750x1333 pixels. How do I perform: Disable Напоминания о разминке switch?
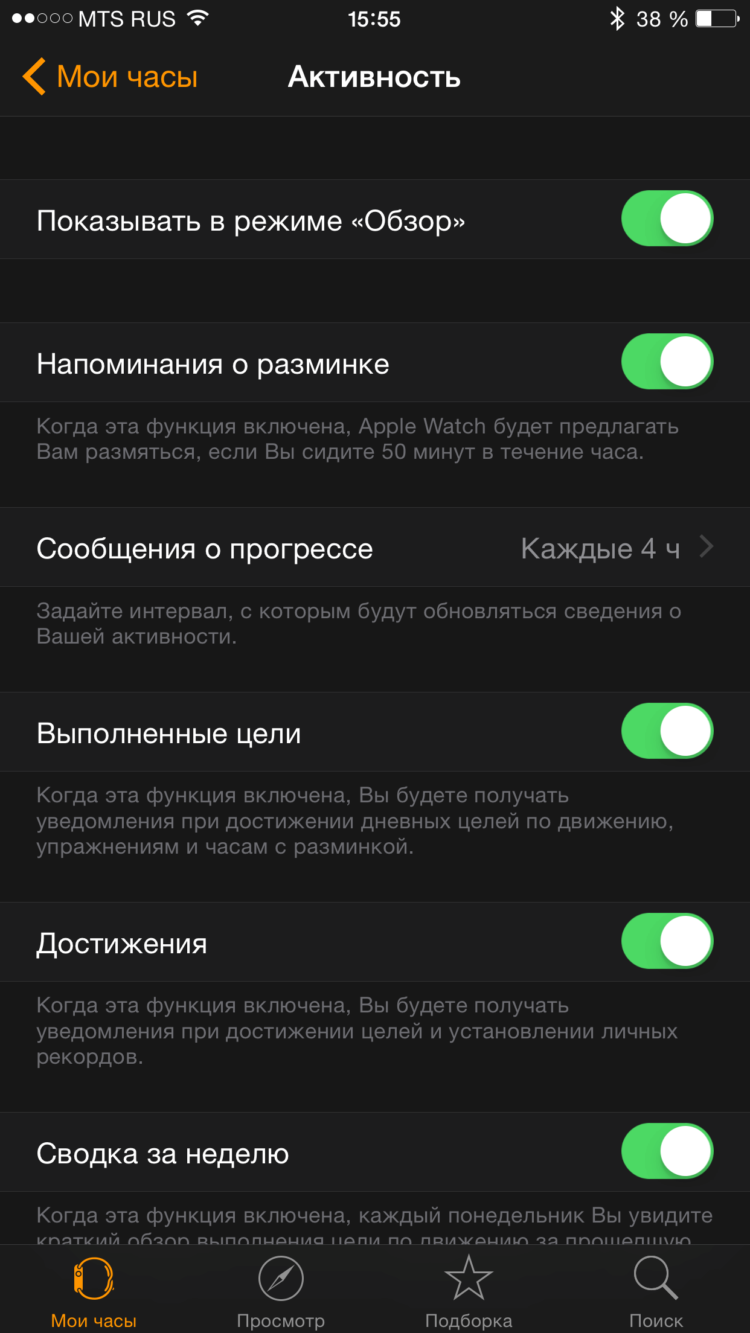(666, 362)
